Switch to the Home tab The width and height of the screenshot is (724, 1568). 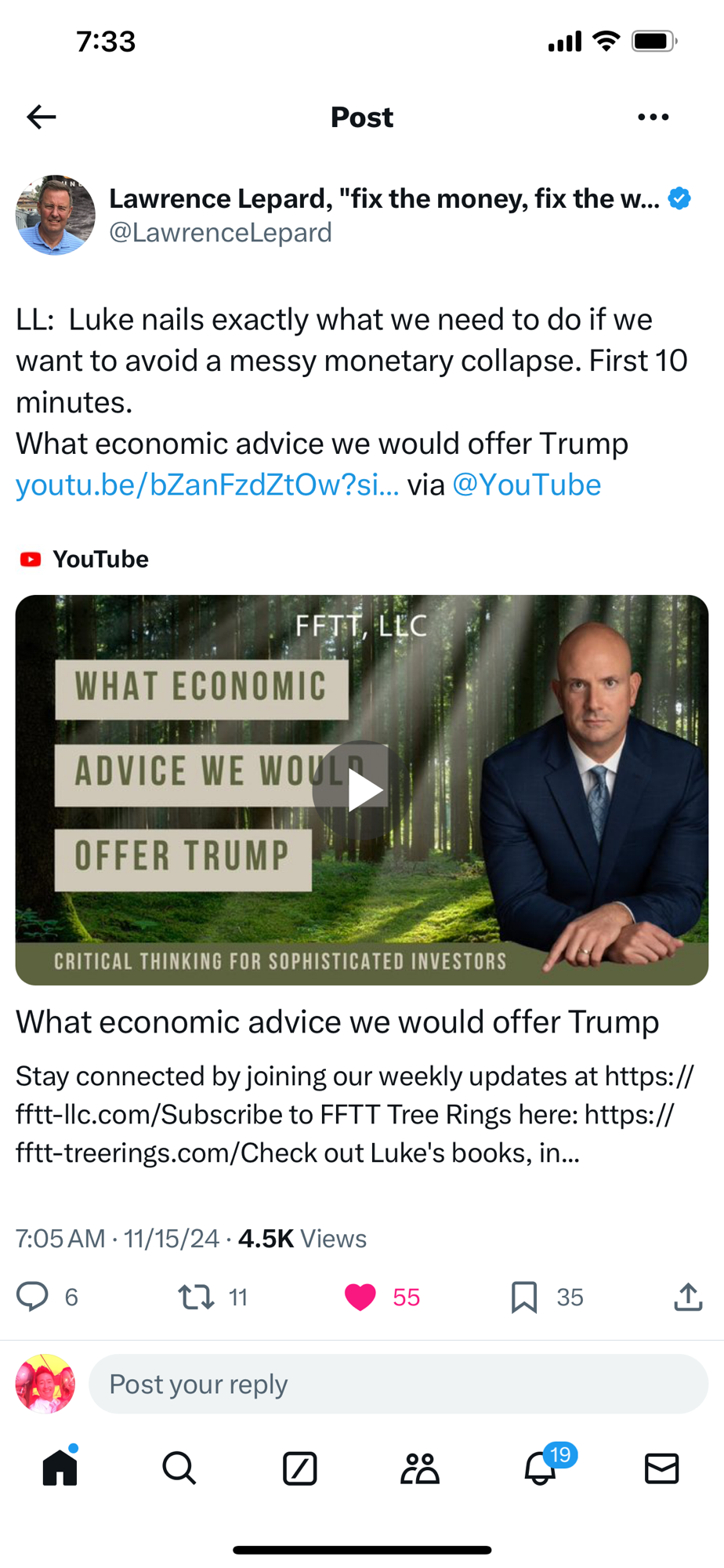coord(60,1468)
